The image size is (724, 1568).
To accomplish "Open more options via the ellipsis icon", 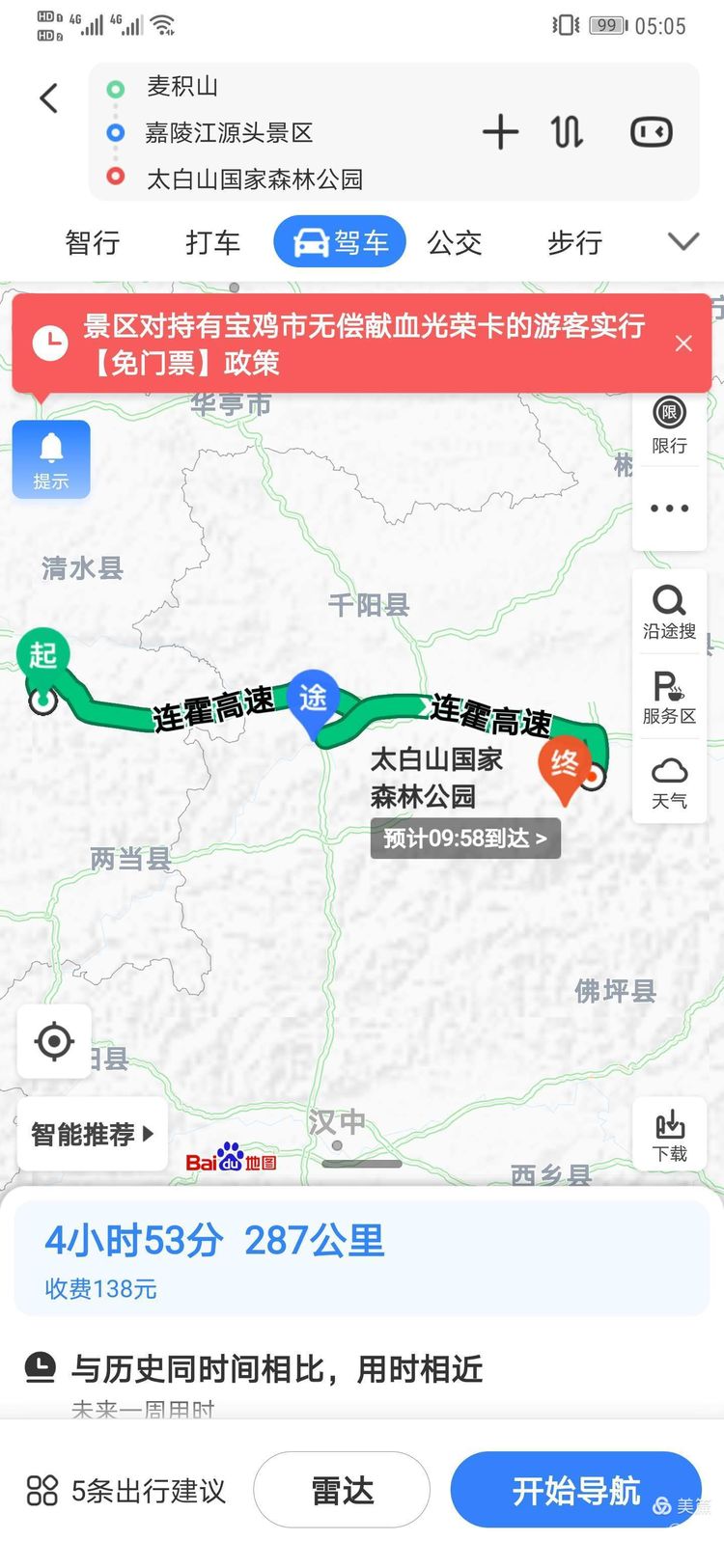I will (x=670, y=507).
